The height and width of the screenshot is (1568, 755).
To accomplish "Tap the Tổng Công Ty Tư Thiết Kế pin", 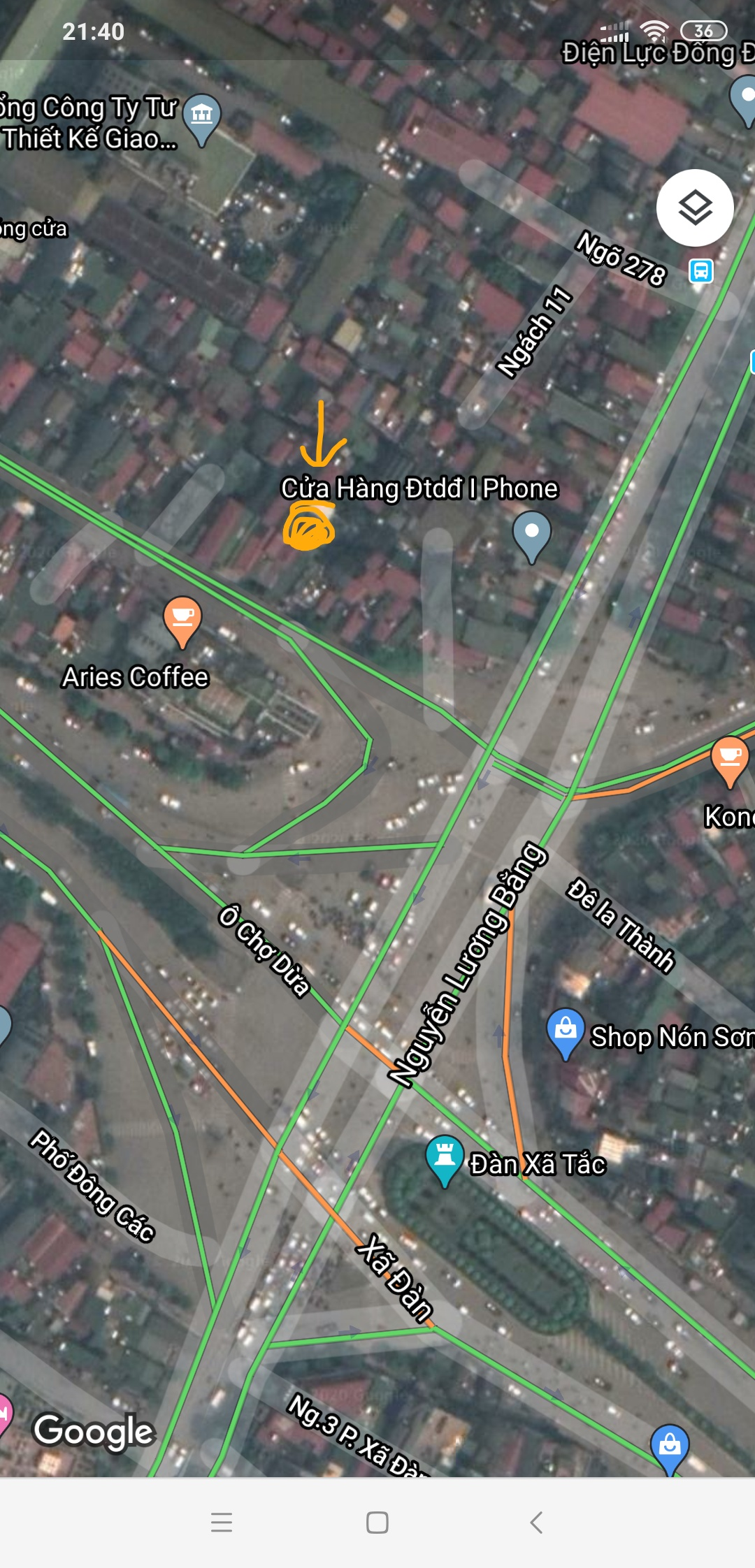I will 202,117.
